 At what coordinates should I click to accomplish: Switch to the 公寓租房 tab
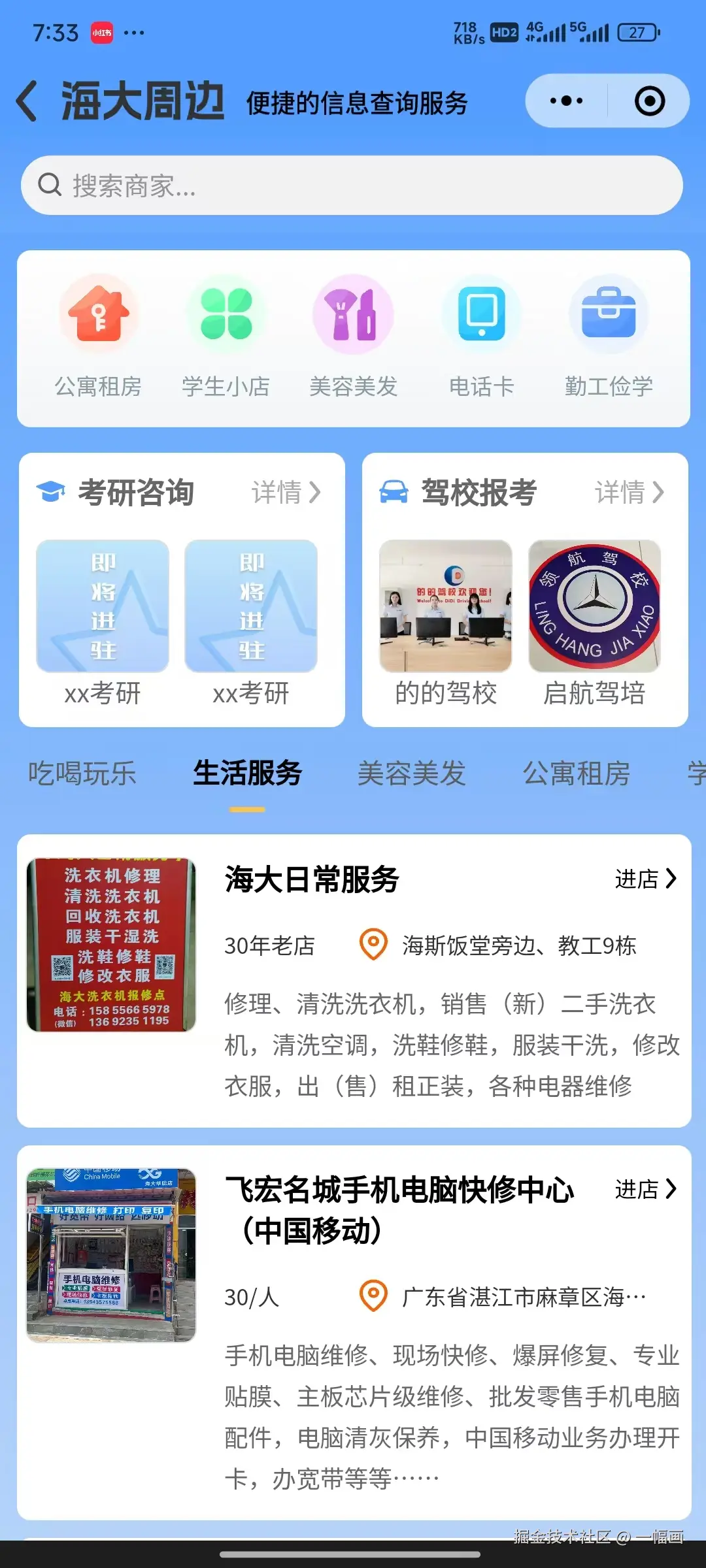pyautogui.click(x=577, y=774)
